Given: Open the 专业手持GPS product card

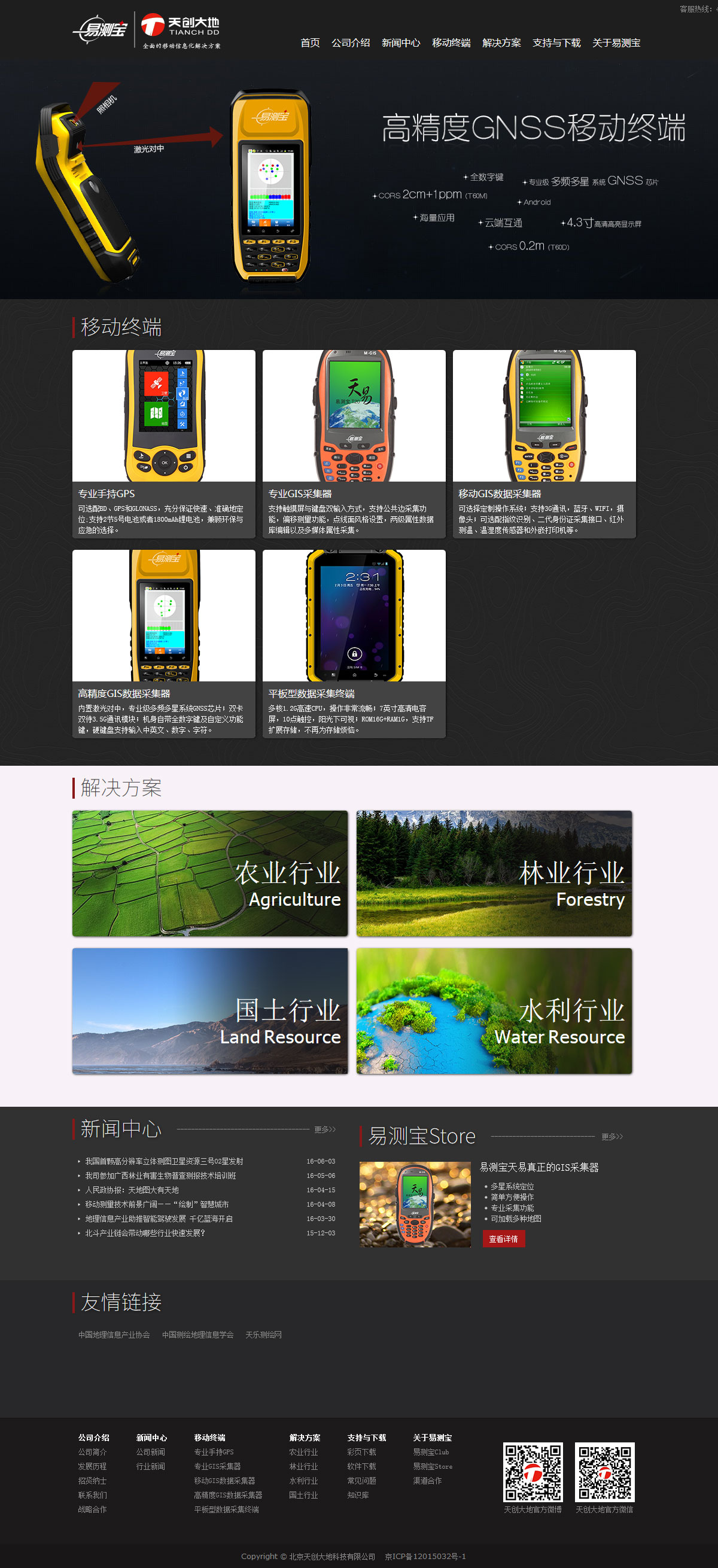Looking at the screenshot, I should 163,443.
